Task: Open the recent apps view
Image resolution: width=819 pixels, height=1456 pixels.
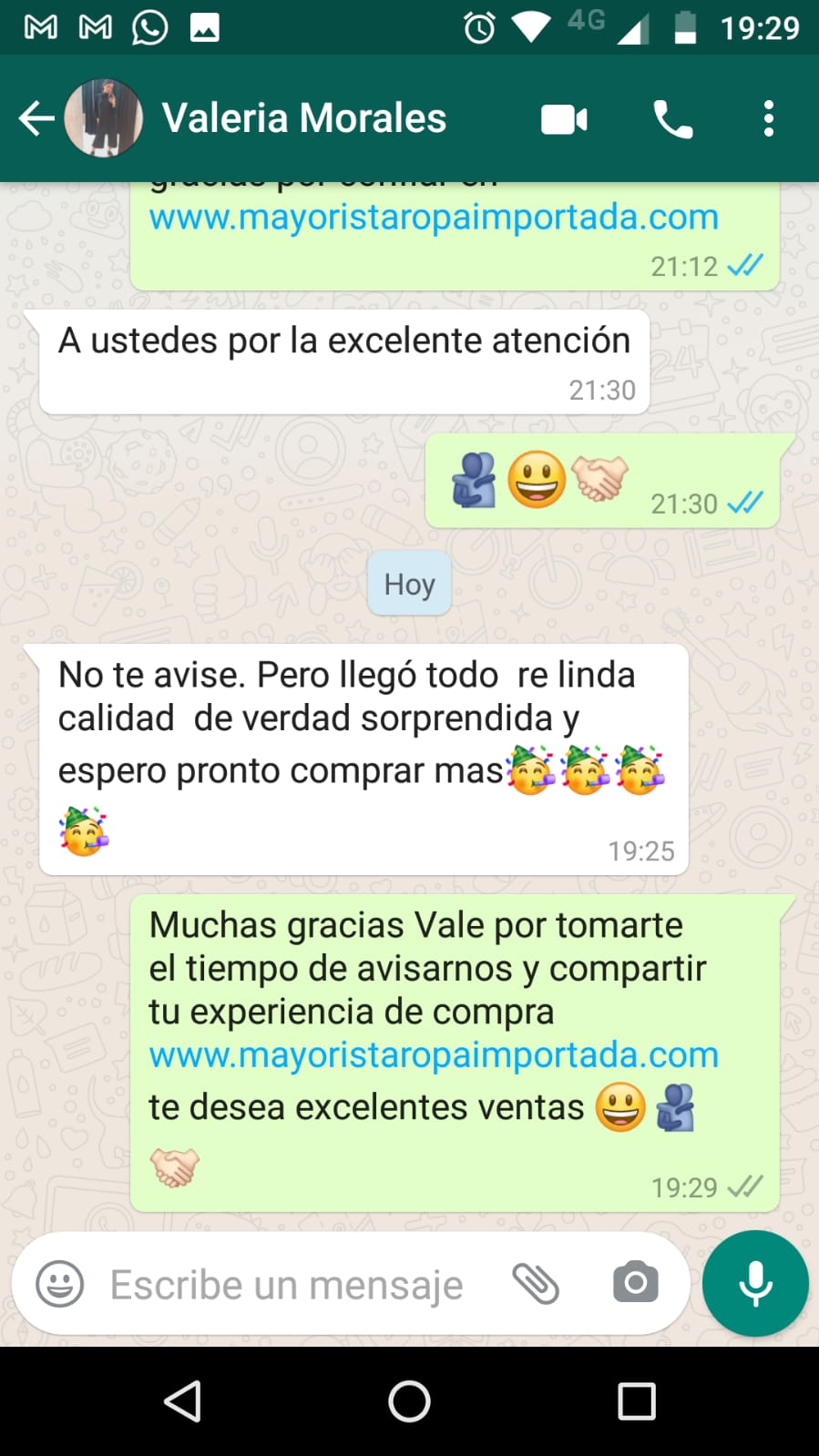Action: coord(636,1401)
